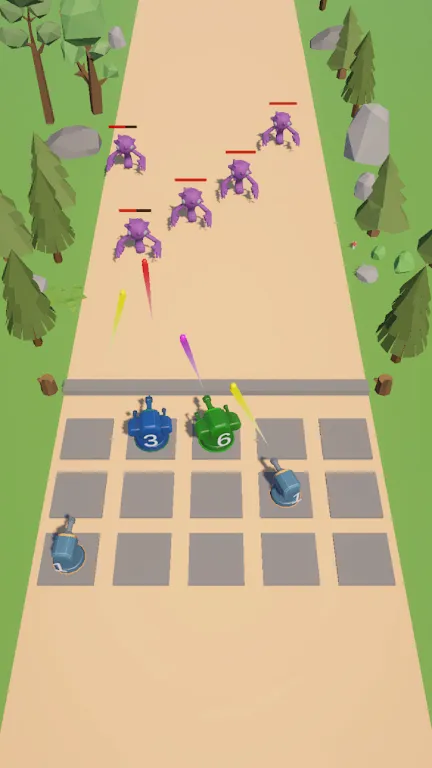Tap the light-blue turret in the middle row
Viewport: 432px width, 768px height.
click(x=284, y=483)
